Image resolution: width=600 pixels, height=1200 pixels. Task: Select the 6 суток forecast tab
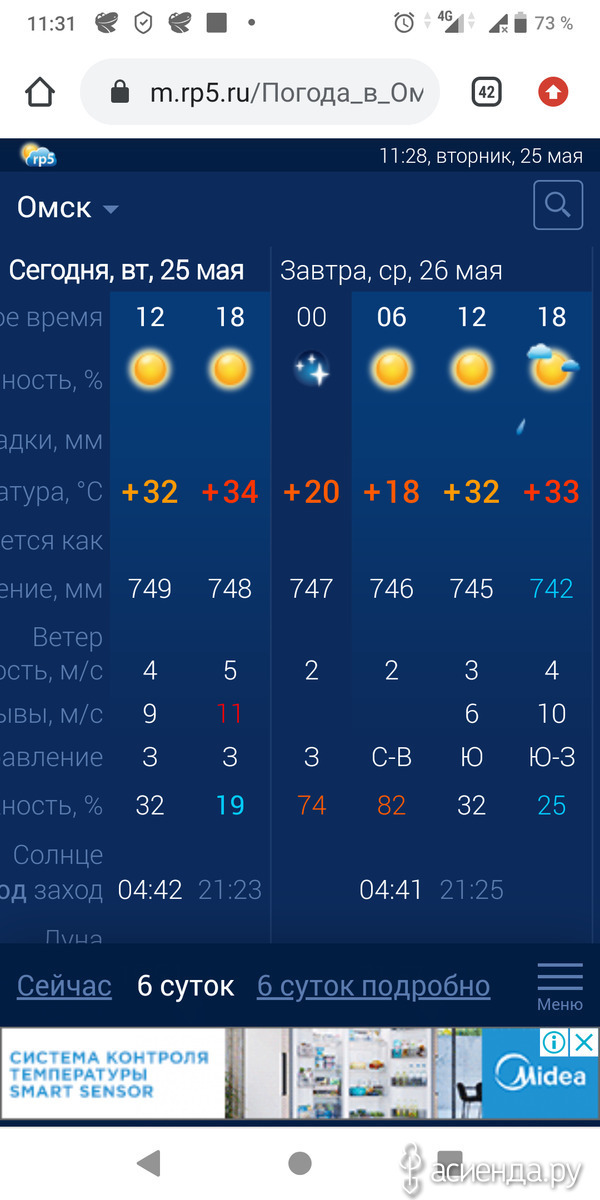[x=185, y=986]
